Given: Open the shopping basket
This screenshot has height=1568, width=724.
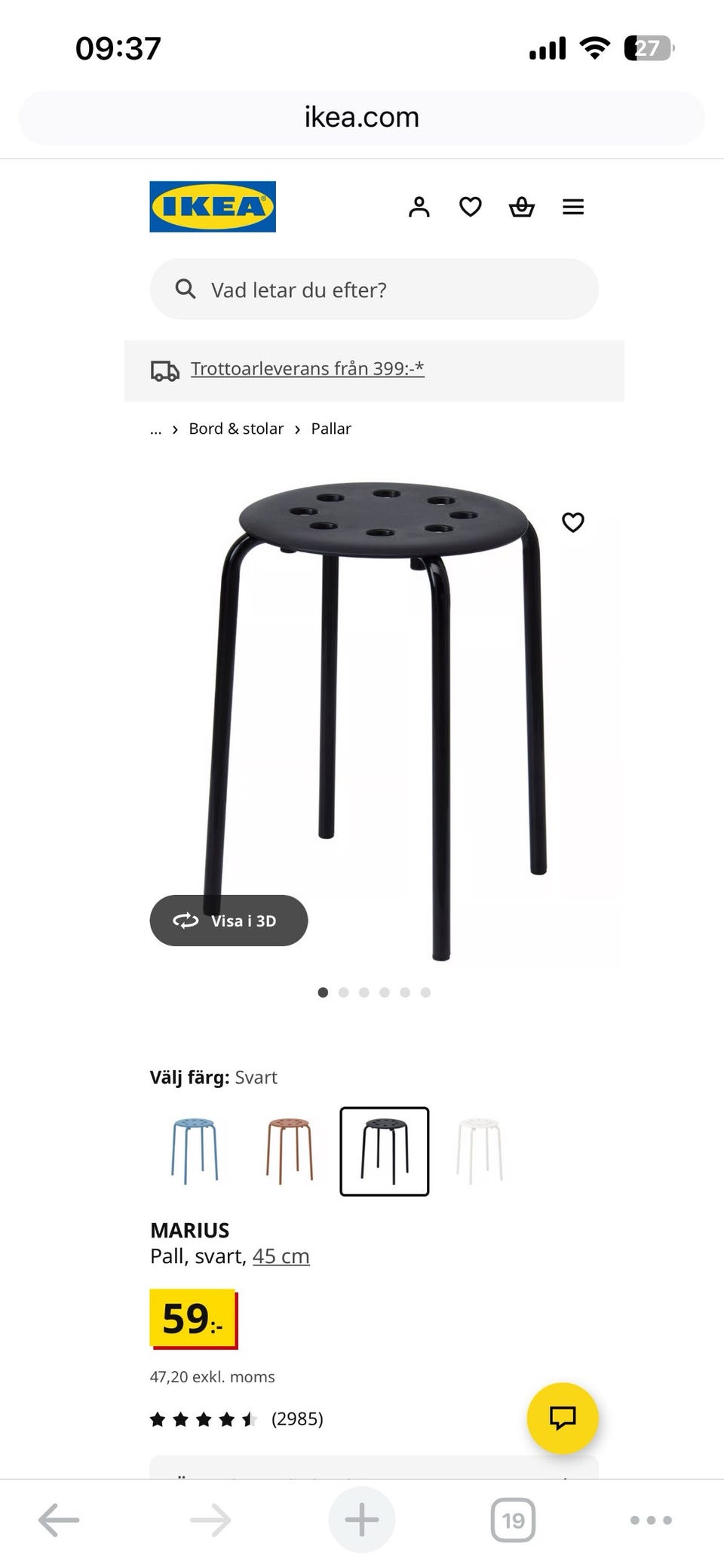Looking at the screenshot, I should pyautogui.click(x=522, y=207).
